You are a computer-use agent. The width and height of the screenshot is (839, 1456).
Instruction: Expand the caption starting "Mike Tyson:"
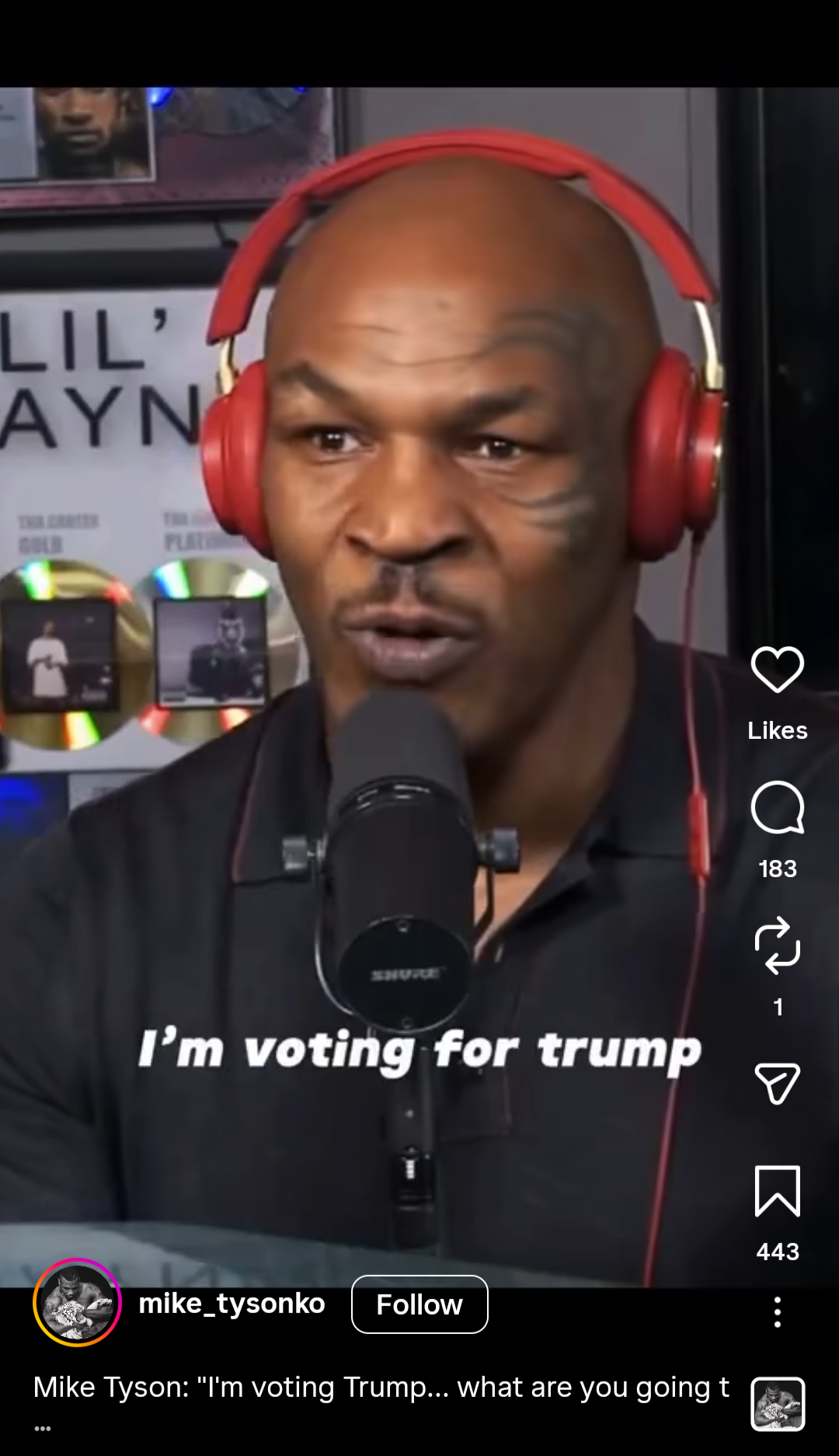click(x=381, y=1388)
